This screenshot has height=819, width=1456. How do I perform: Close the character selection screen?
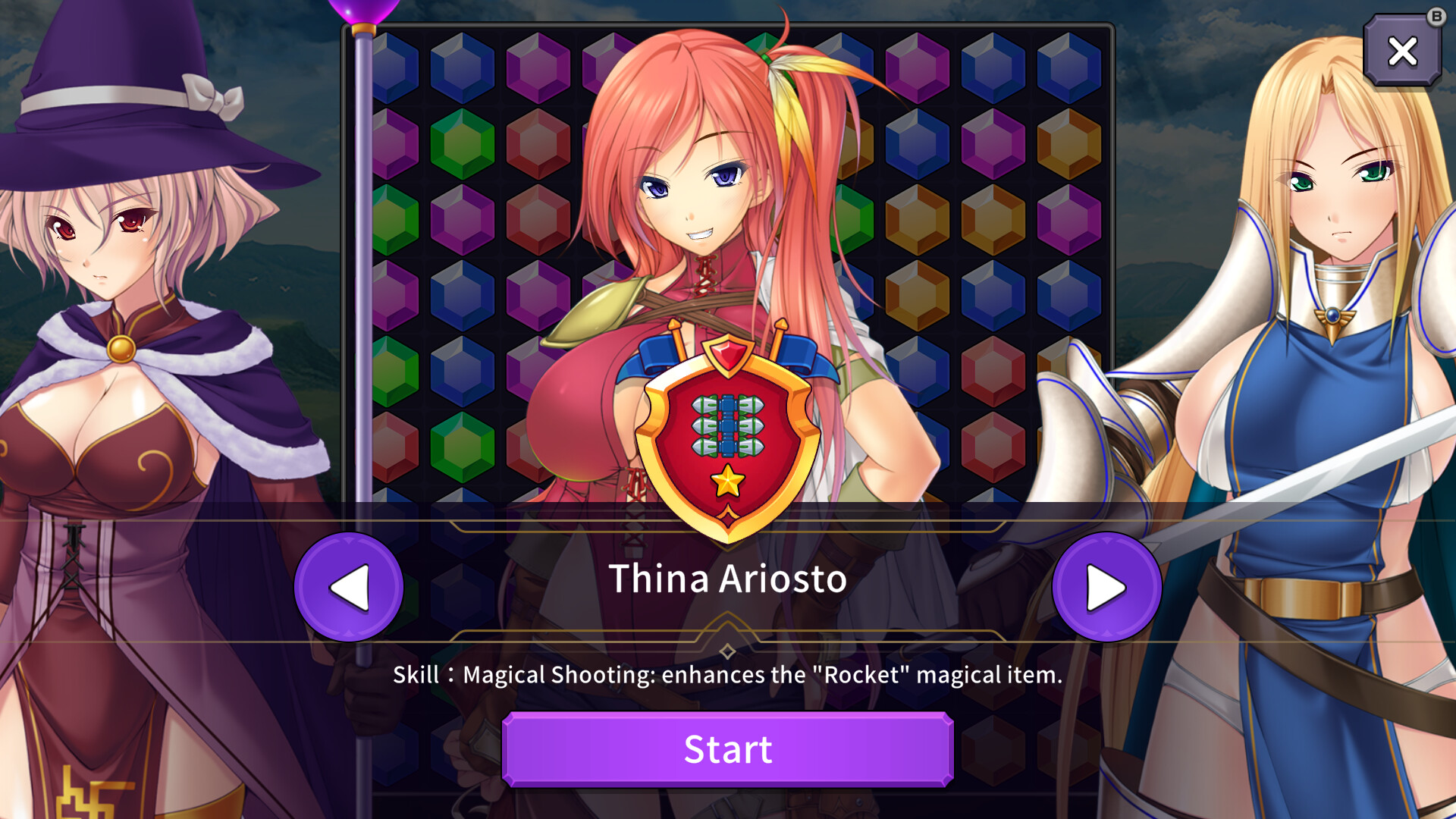[x=1402, y=52]
